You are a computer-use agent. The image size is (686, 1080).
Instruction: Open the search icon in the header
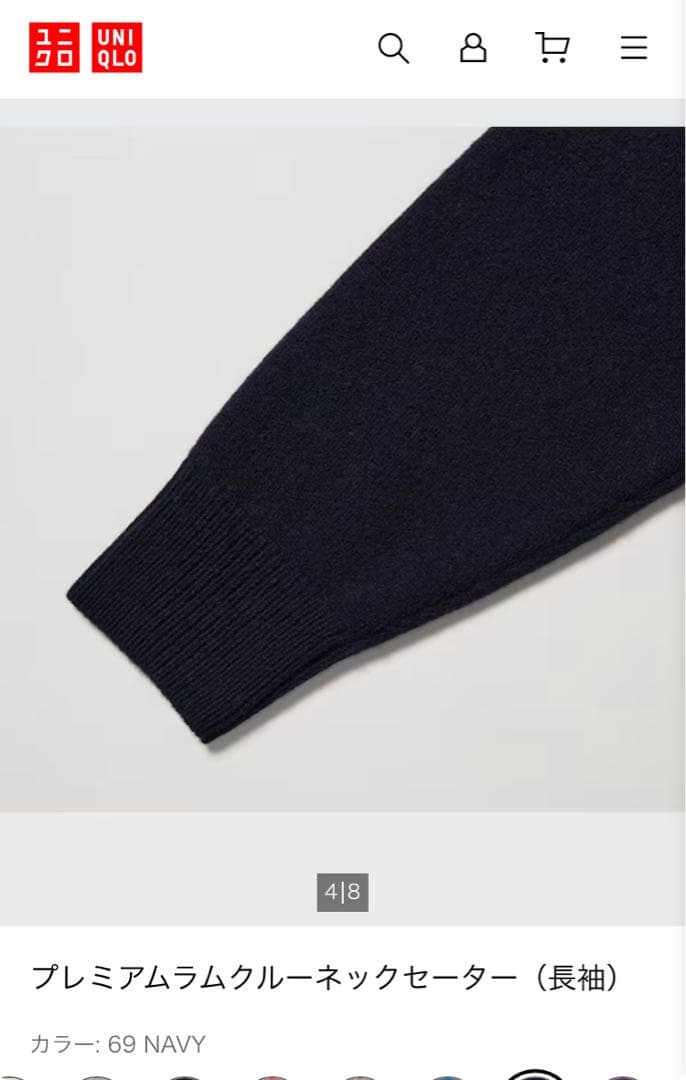[x=393, y=48]
